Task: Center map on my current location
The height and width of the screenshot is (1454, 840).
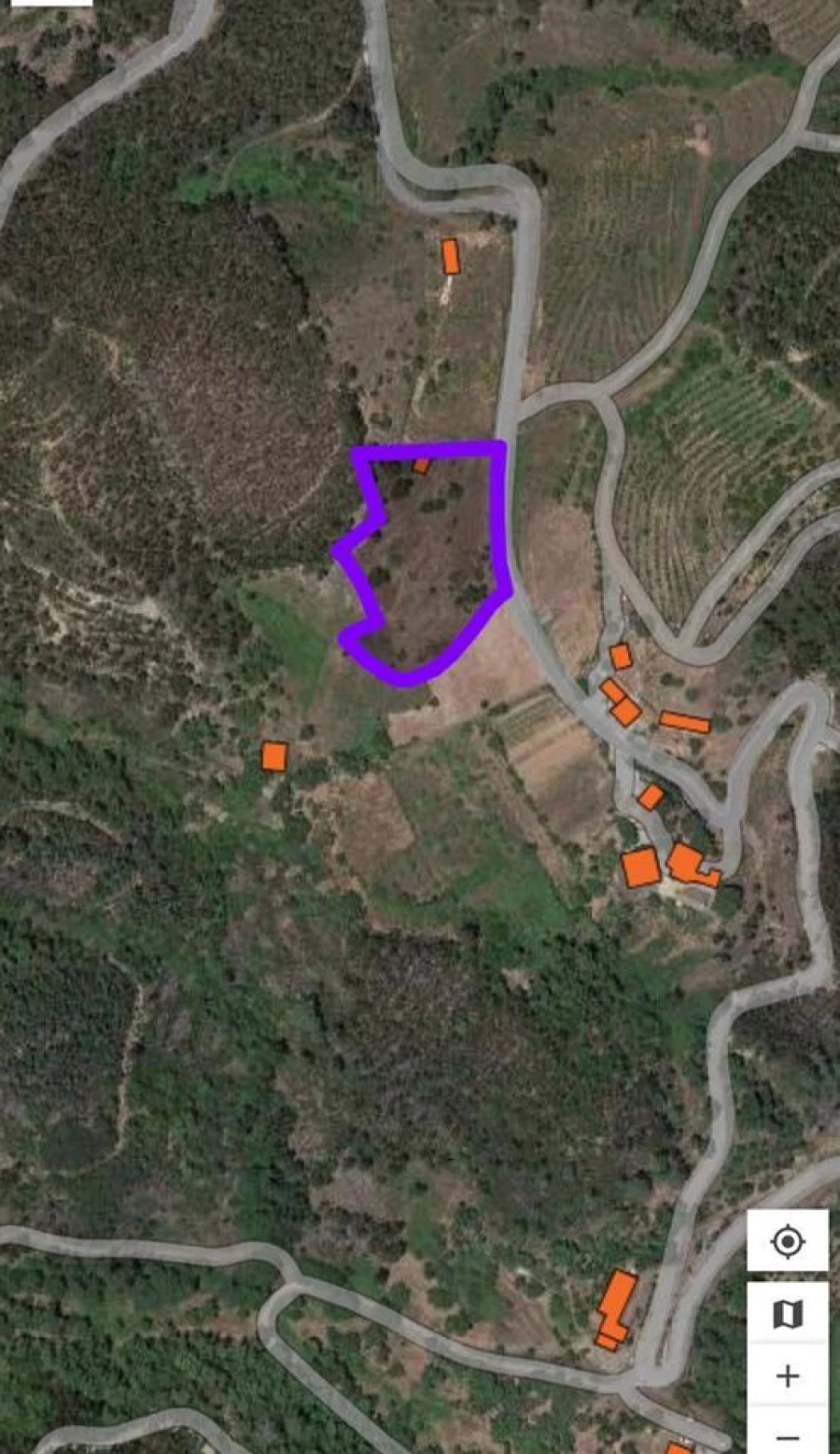Action: [x=788, y=1241]
